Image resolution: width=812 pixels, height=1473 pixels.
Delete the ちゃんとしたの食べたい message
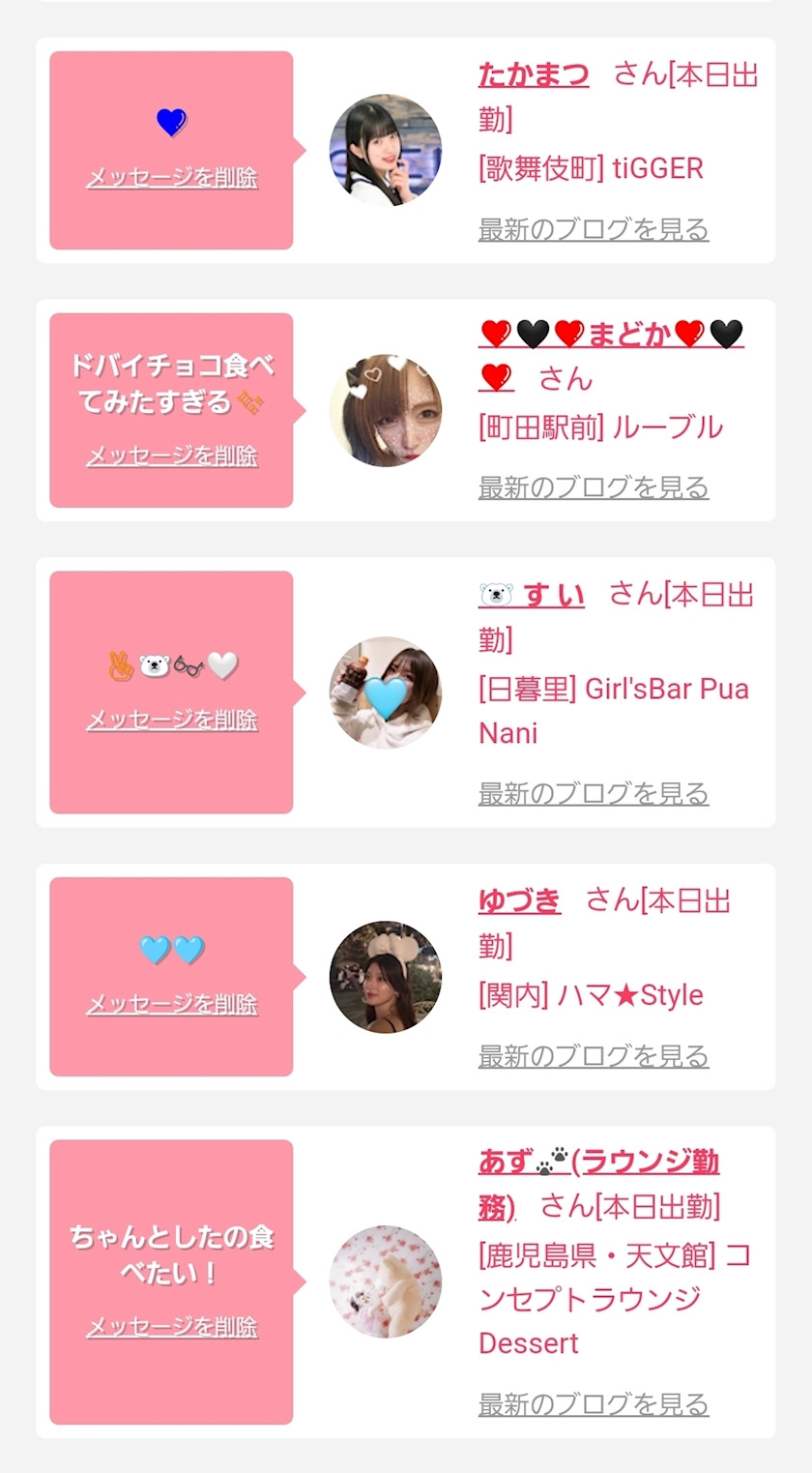point(172,1327)
